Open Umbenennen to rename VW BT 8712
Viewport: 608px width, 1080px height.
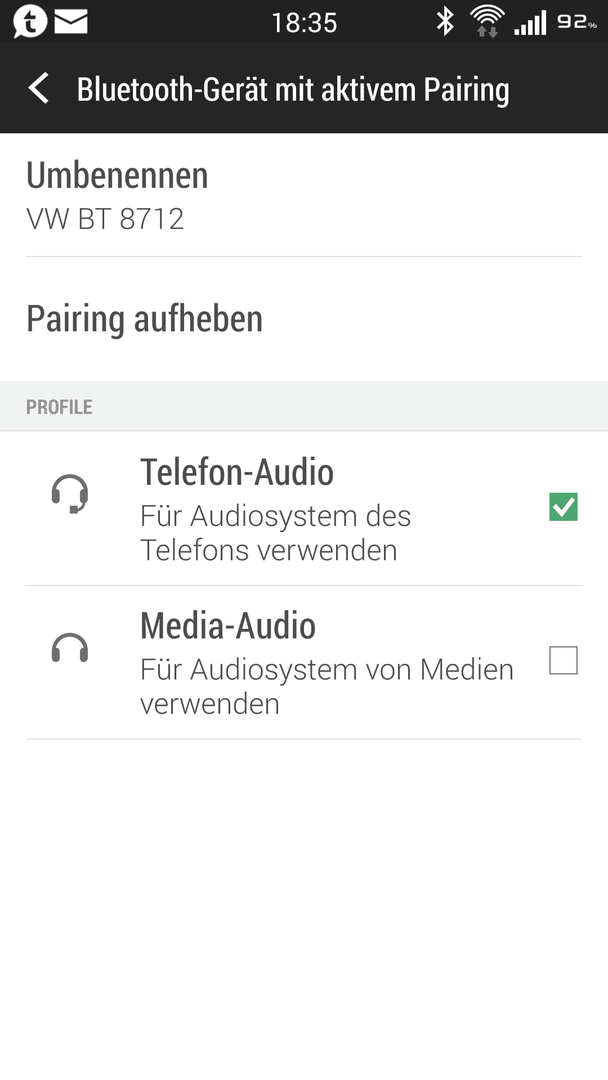pyautogui.click(x=304, y=196)
